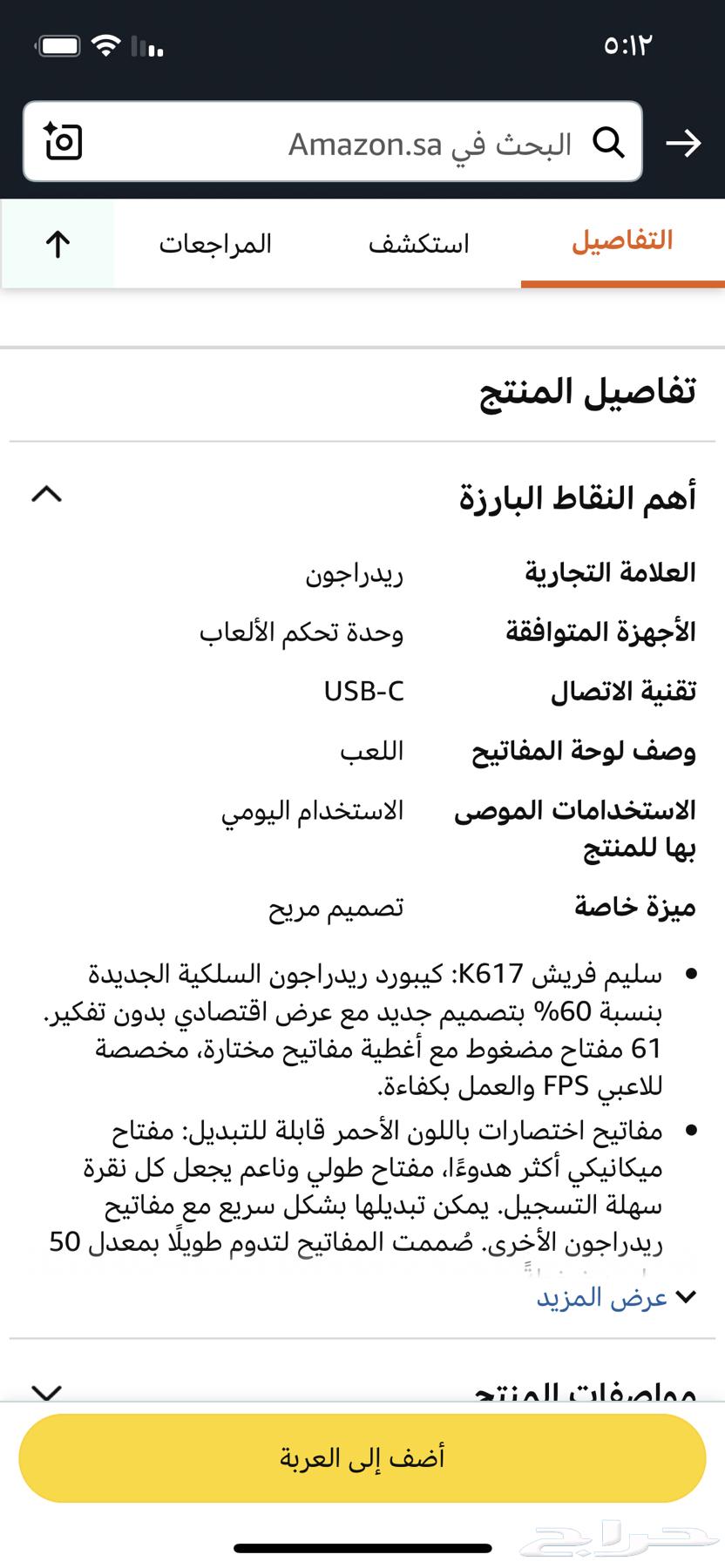Tap أضف إلى العربة button
Image resolution: width=725 pixels, height=1568 pixels.
362,1457
